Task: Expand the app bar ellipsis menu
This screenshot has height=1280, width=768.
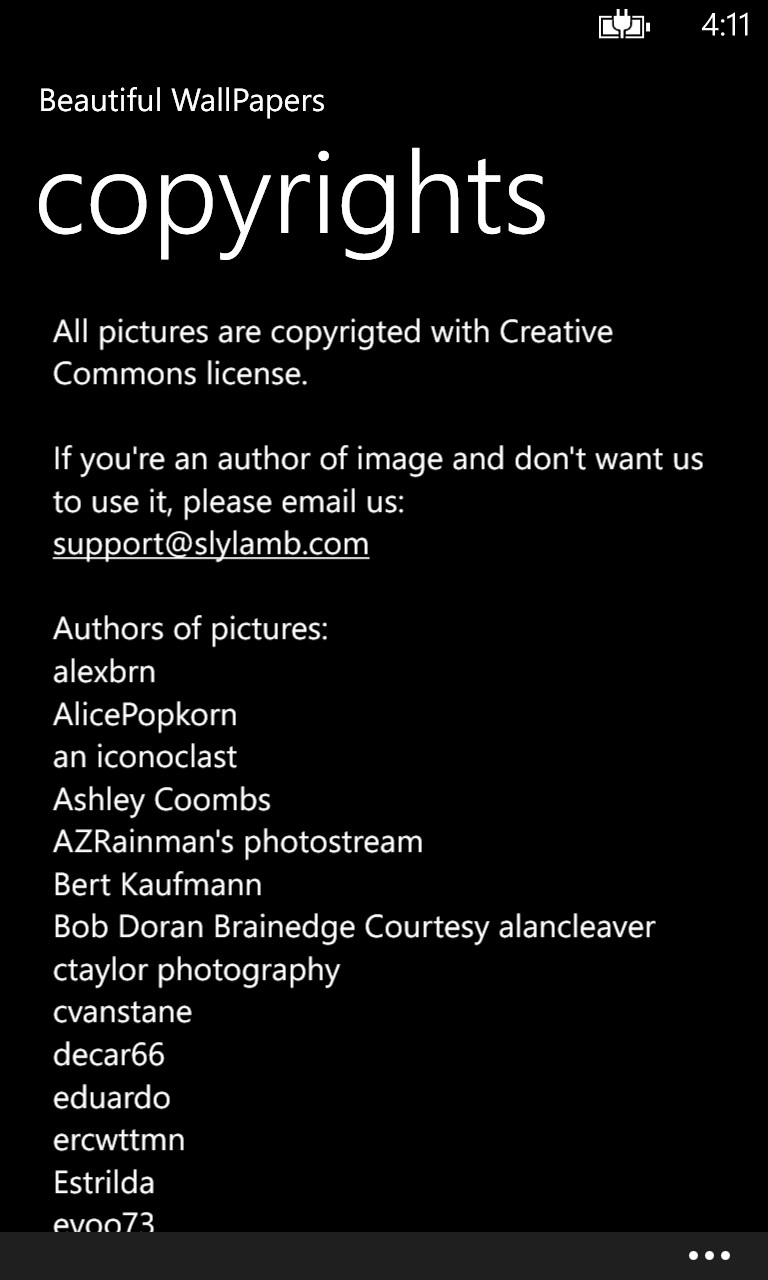Action: click(x=709, y=1256)
